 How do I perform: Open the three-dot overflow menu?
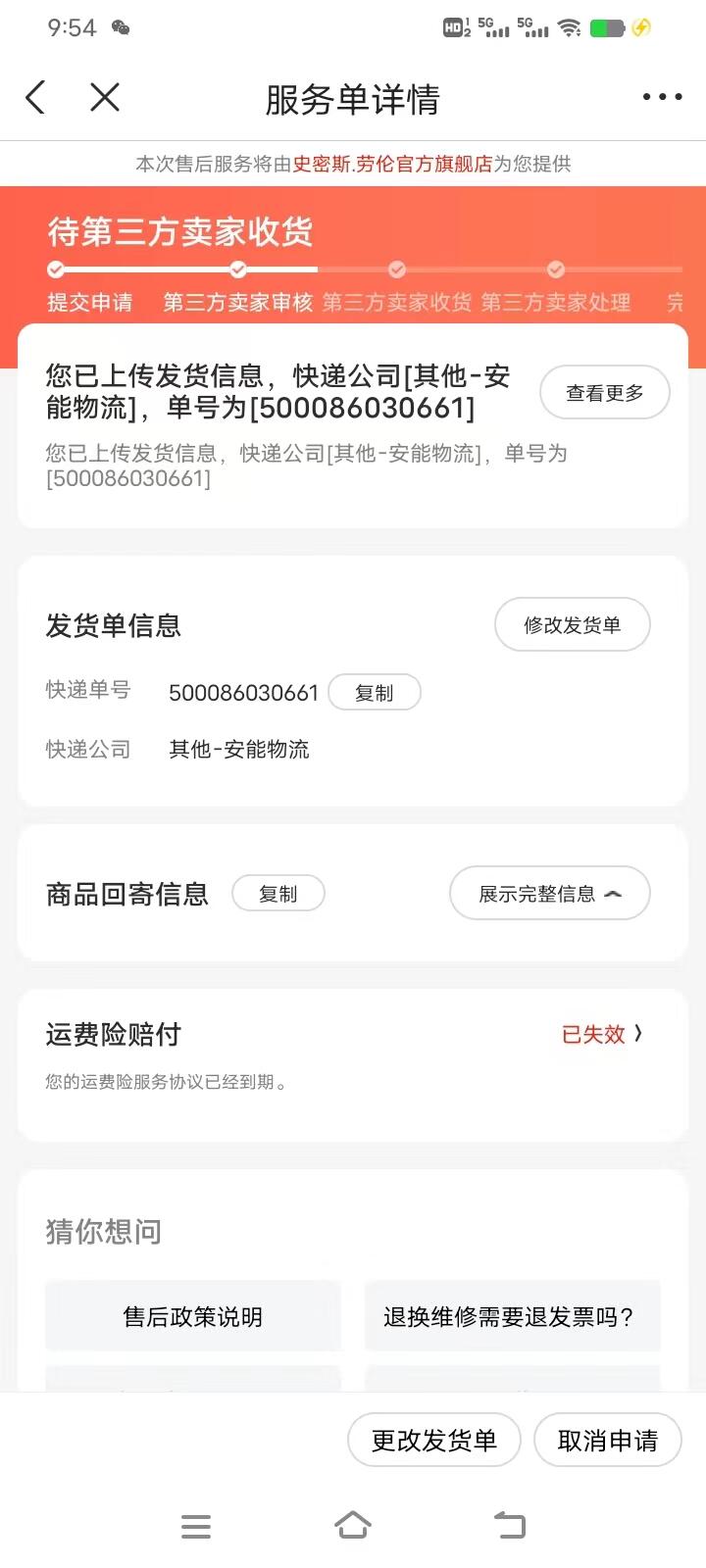[662, 97]
